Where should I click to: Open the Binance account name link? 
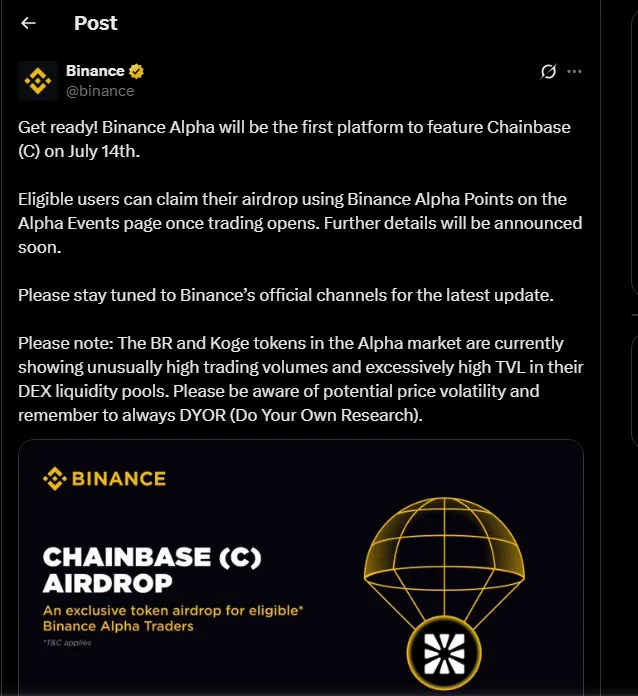tap(95, 71)
